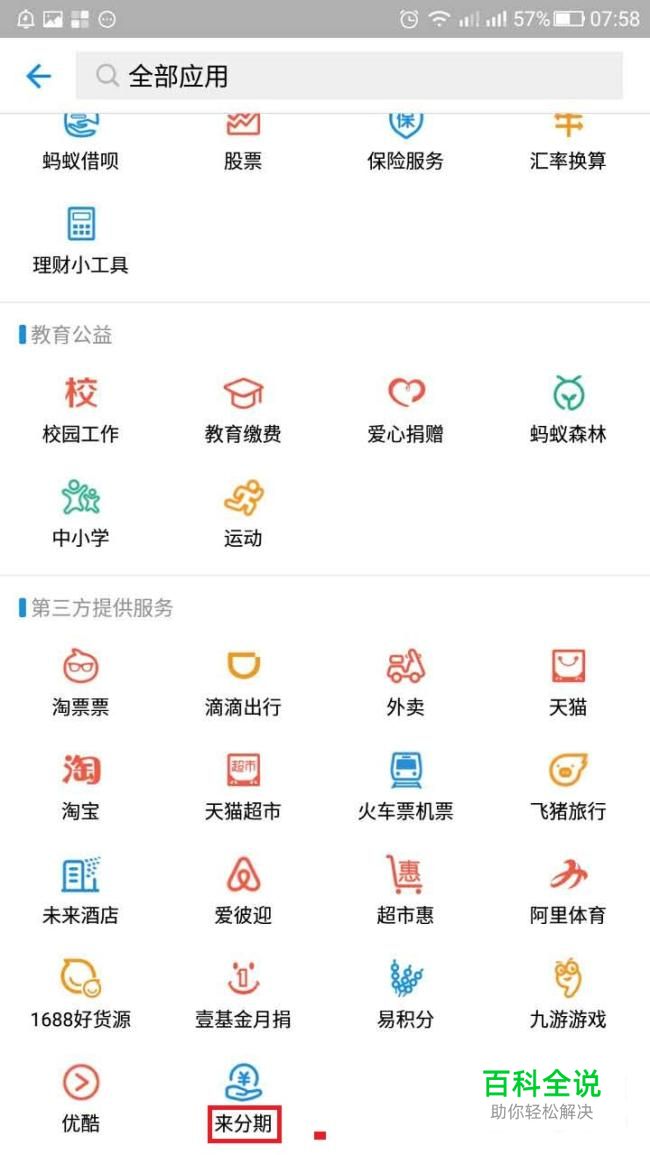Open 爱彼迎
The height and width of the screenshot is (1155, 650).
point(243,891)
